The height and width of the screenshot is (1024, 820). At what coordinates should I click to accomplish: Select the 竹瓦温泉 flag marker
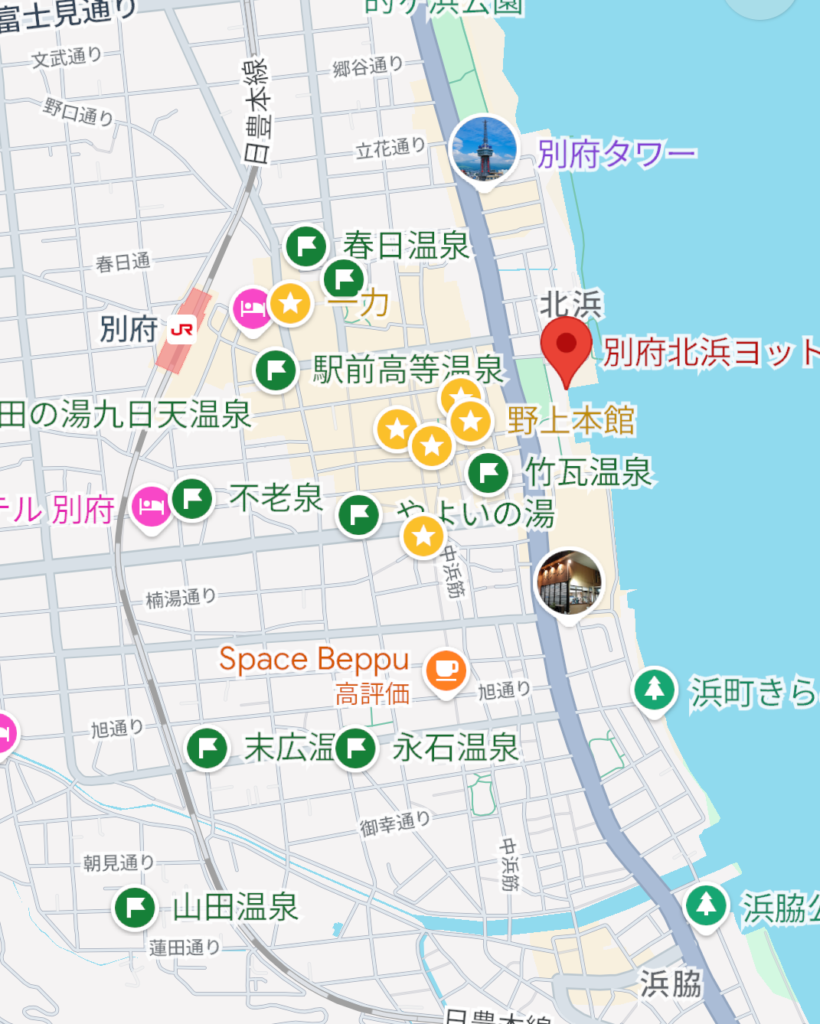(489, 472)
